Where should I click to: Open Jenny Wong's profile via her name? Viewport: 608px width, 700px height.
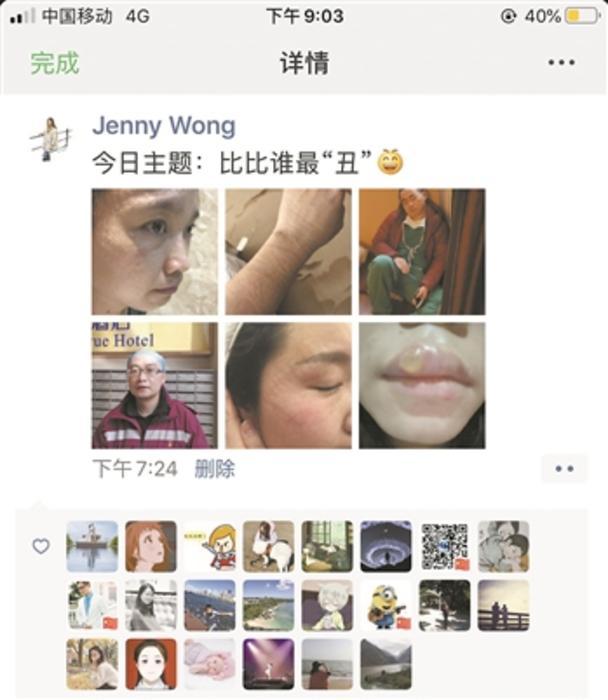click(163, 126)
